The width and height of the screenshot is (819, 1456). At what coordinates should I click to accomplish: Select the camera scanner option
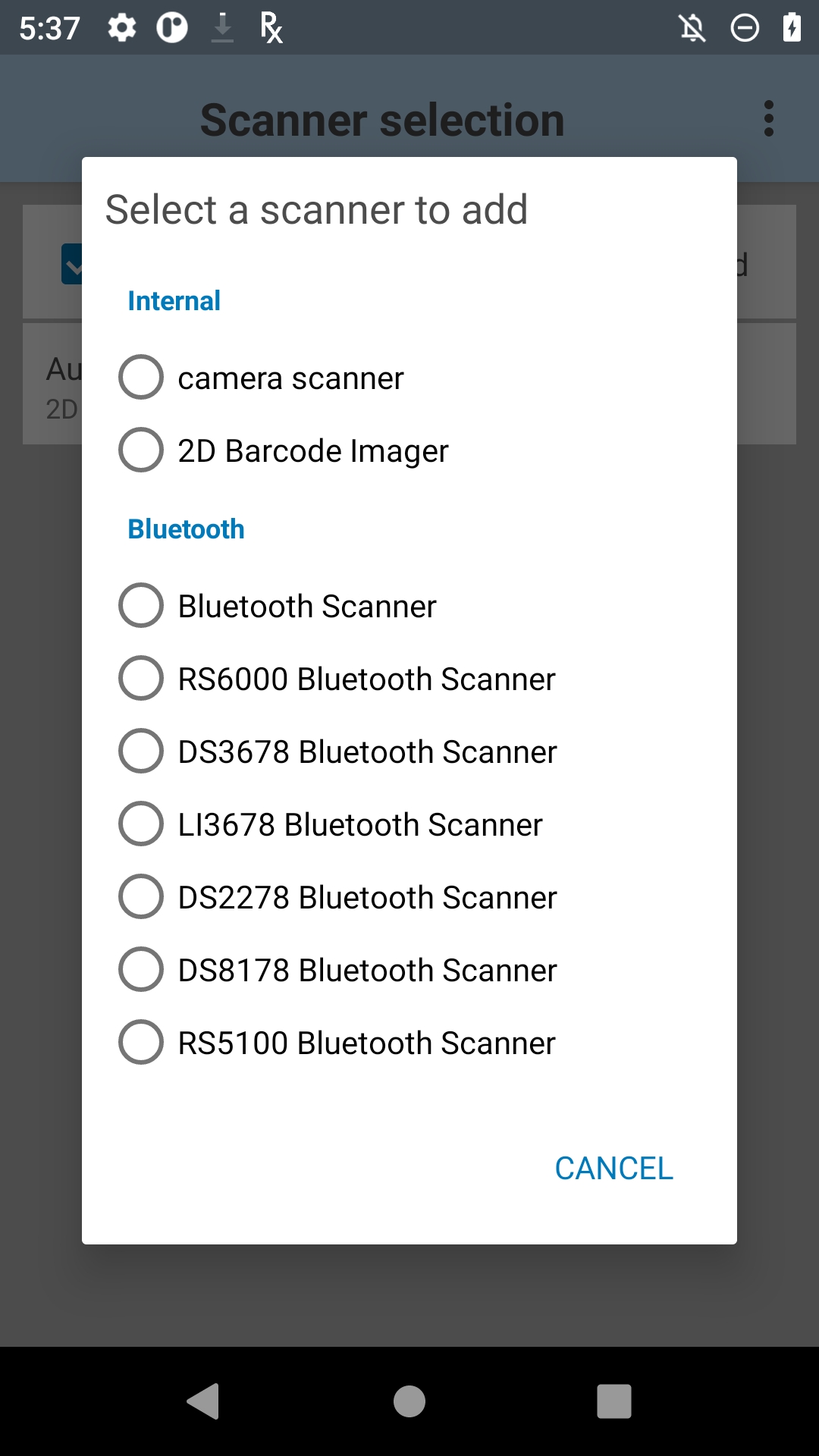coord(409,377)
